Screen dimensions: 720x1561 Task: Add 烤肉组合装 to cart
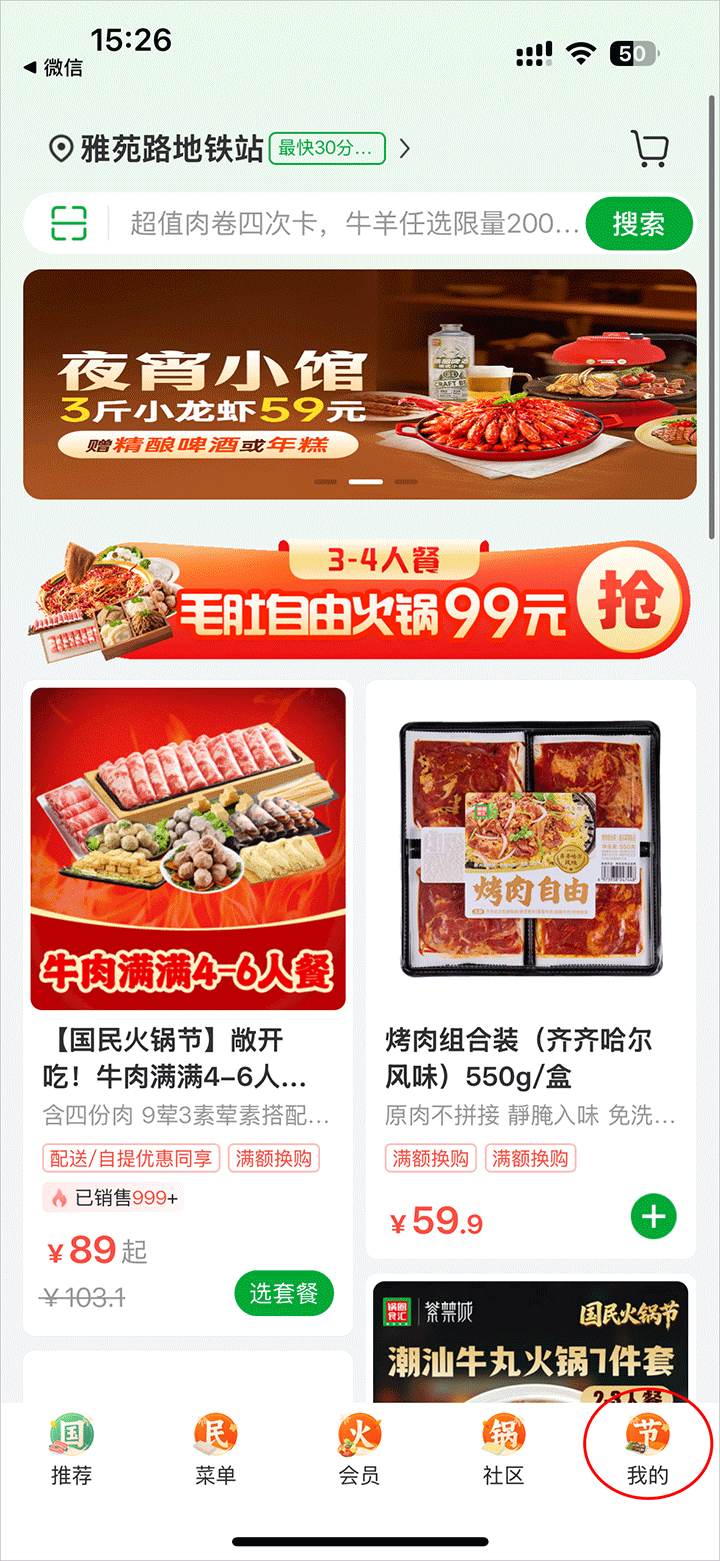click(654, 1217)
